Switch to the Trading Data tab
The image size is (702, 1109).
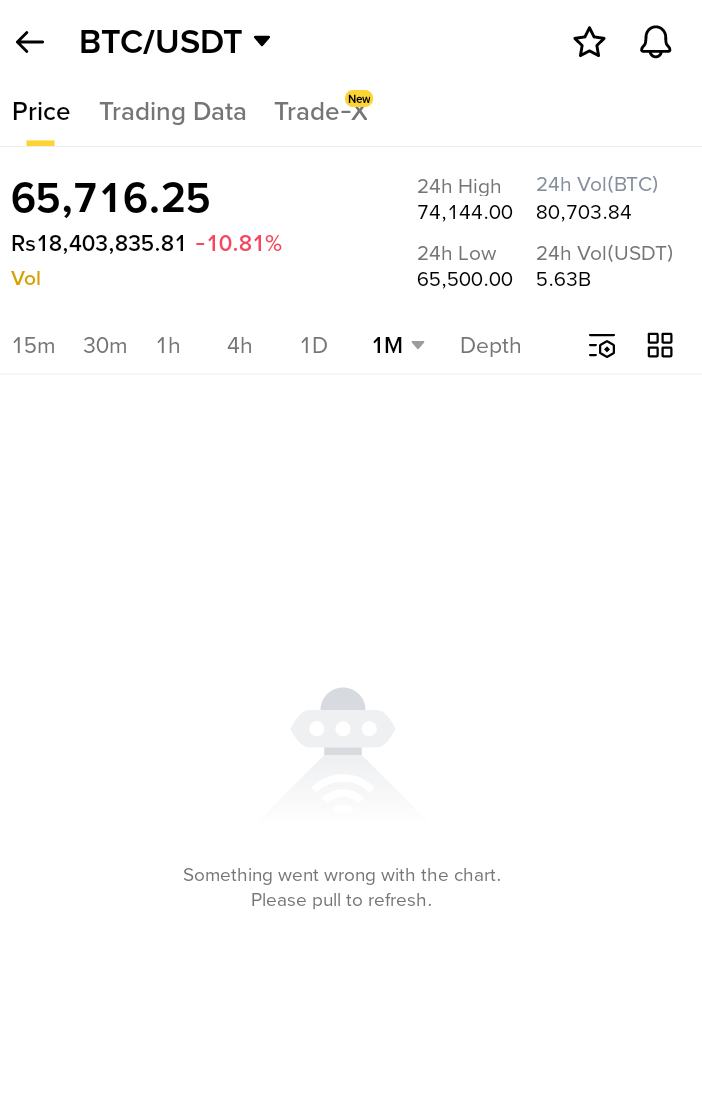click(172, 112)
